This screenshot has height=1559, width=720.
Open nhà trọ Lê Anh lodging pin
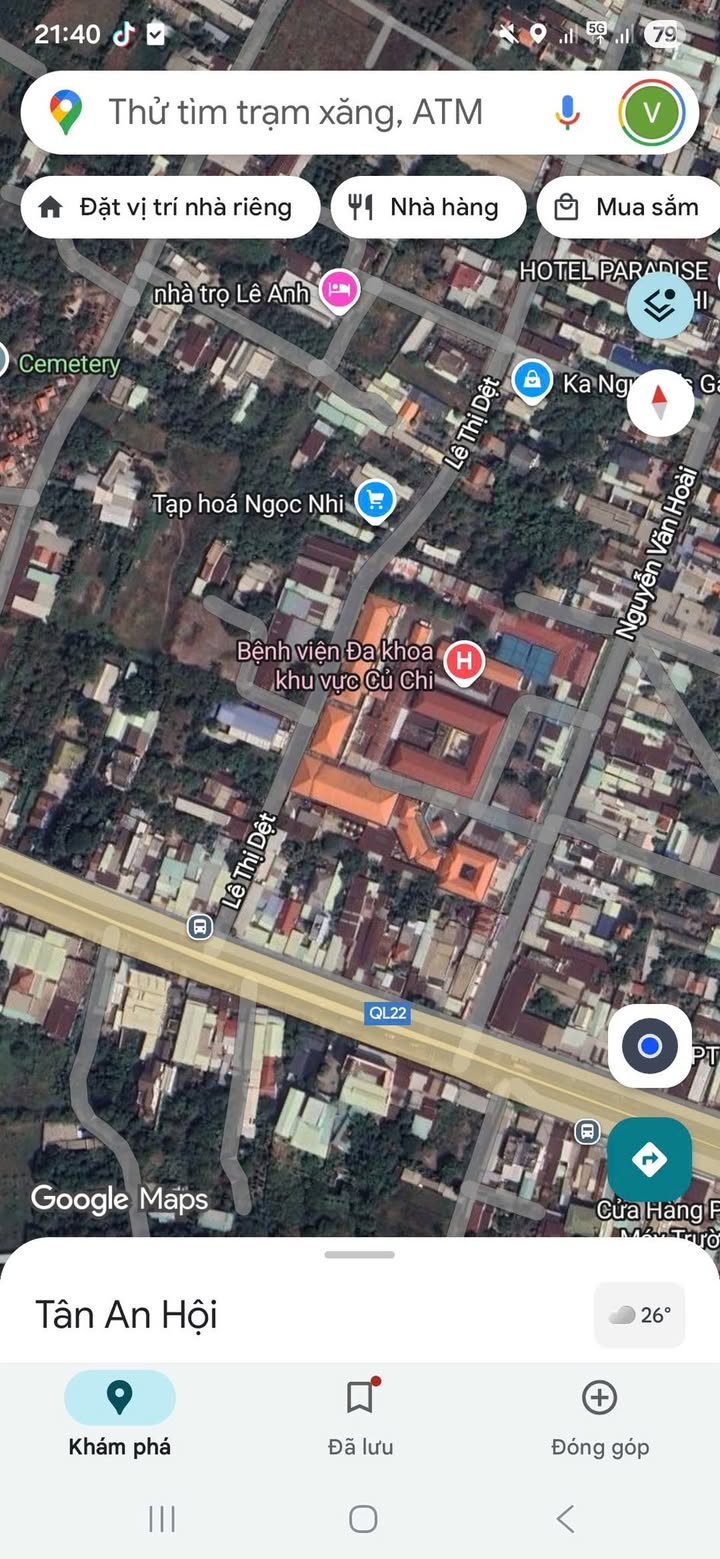pos(339,291)
